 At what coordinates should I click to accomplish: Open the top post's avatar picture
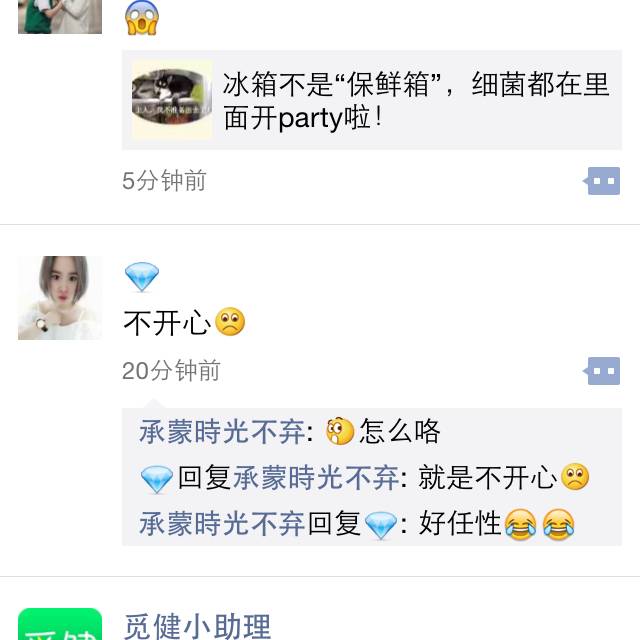point(60,16)
